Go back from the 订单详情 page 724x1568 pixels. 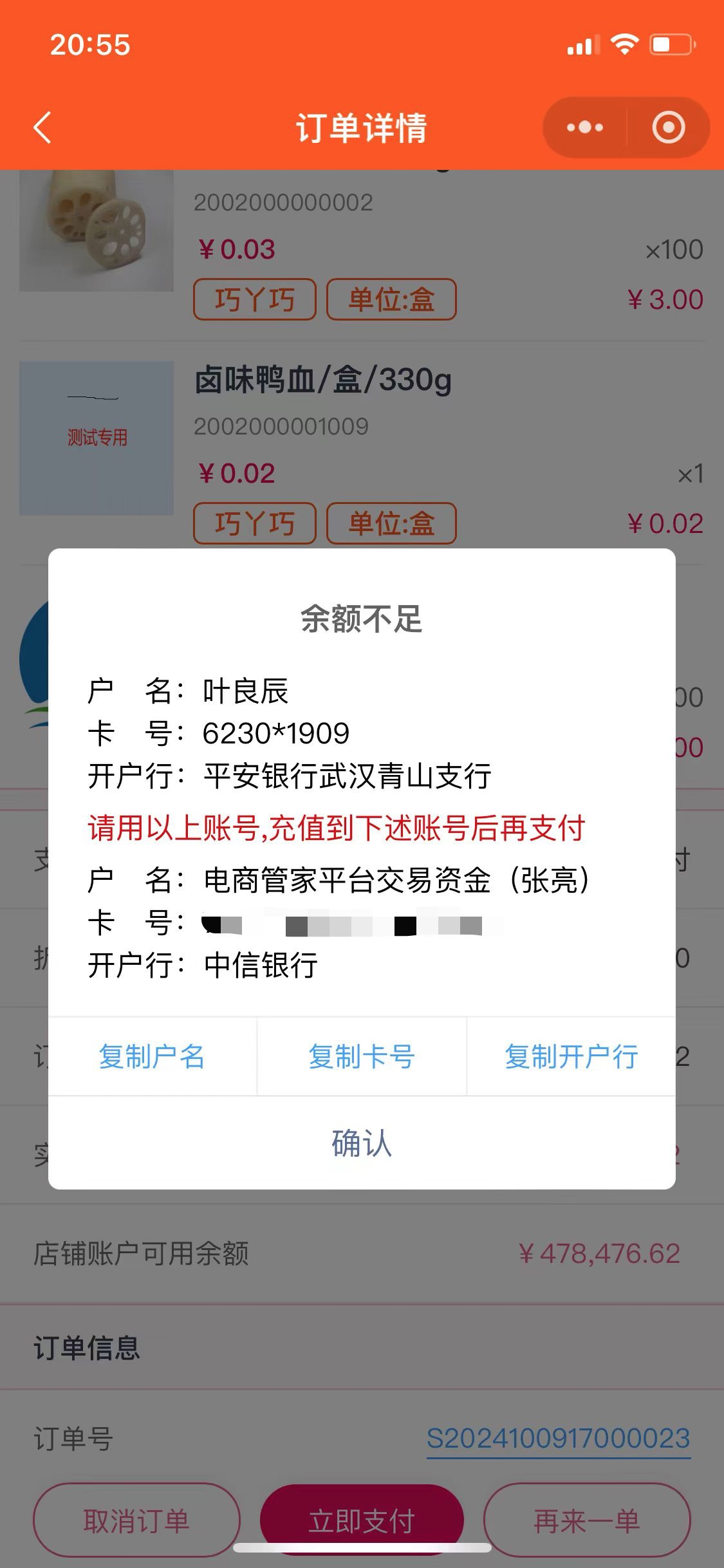tap(42, 127)
